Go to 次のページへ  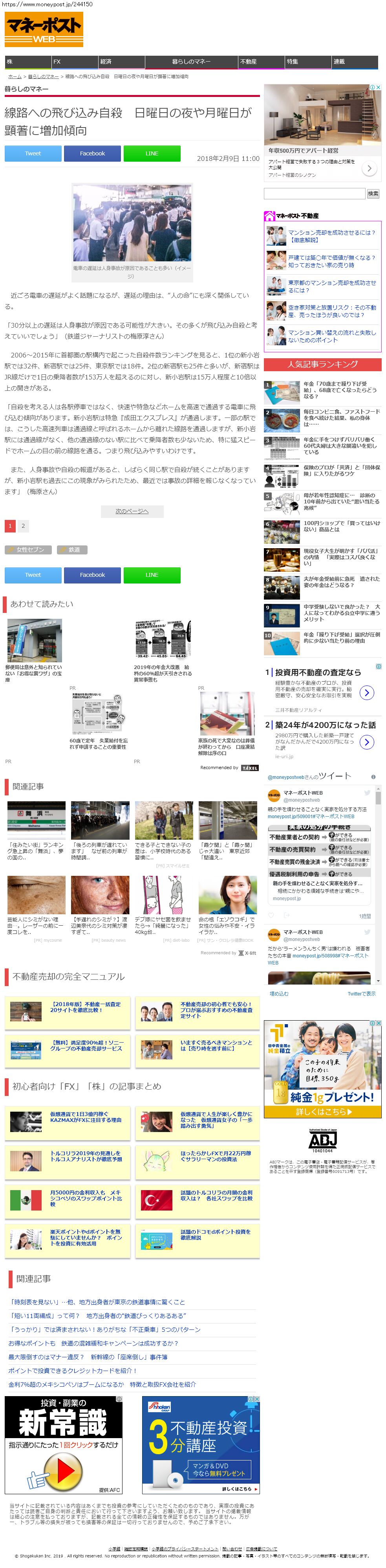(132, 511)
